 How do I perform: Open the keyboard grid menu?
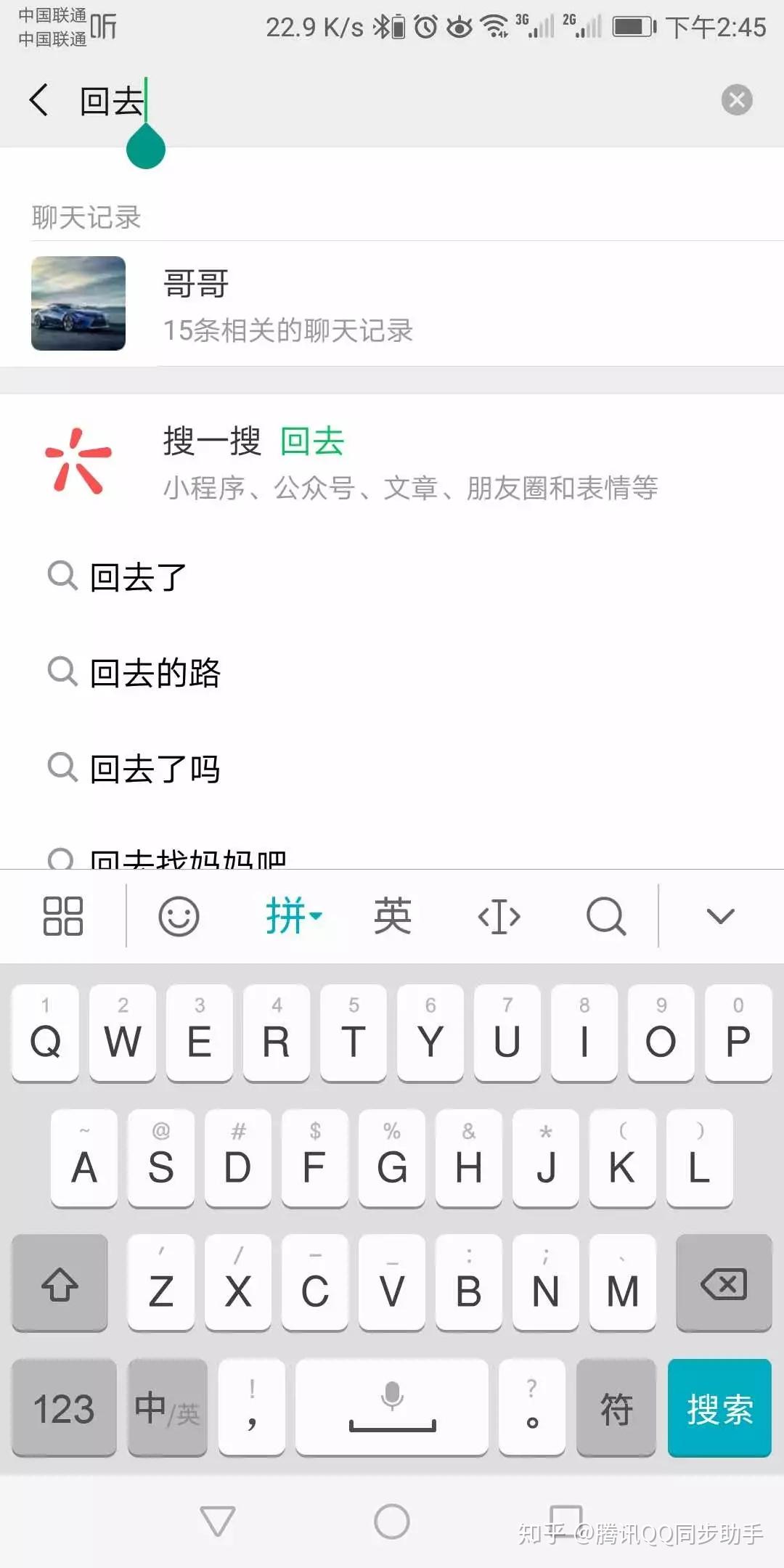pyautogui.click(x=63, y=916)
